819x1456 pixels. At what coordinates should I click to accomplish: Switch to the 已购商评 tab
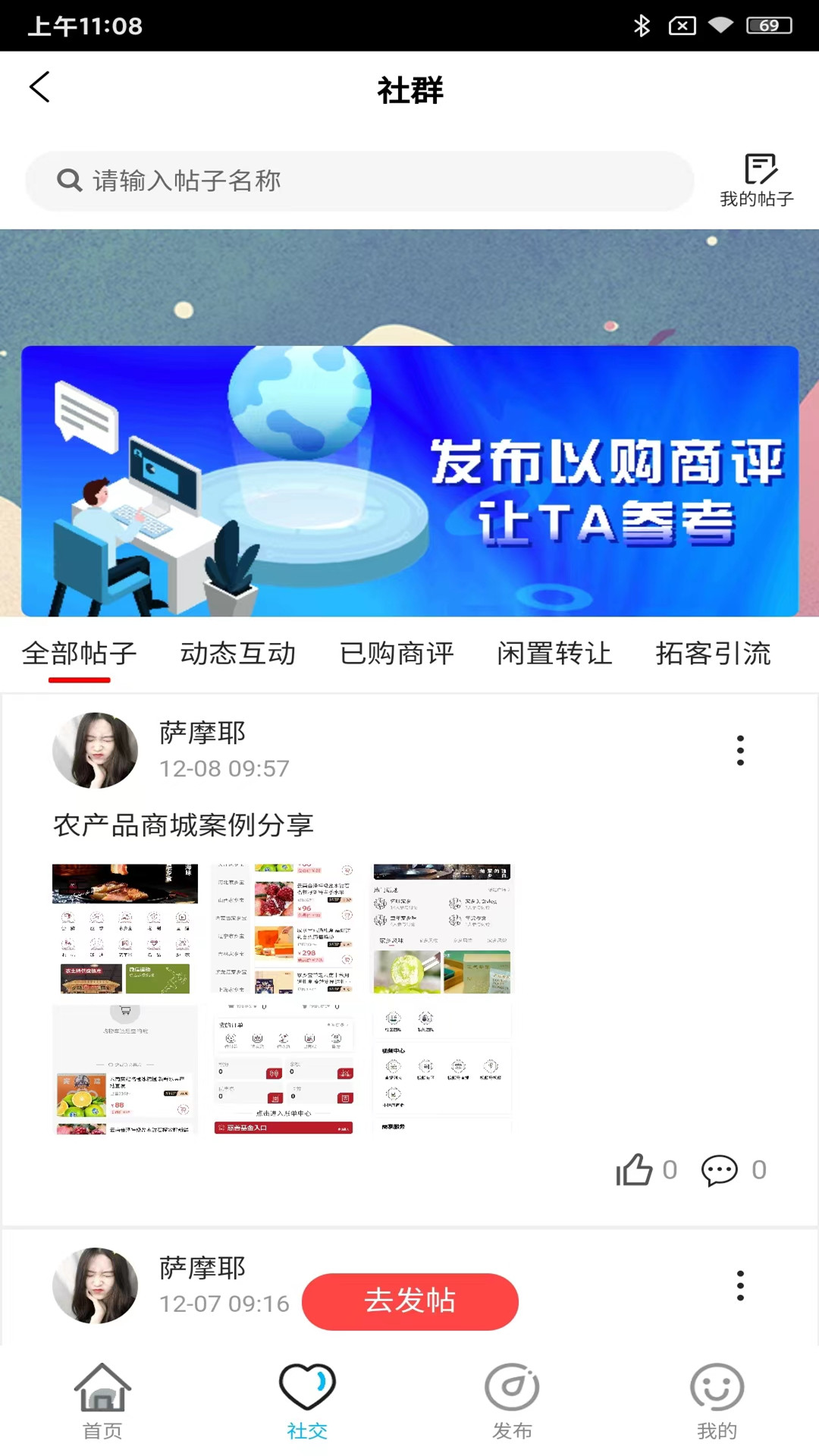[397, 654]
